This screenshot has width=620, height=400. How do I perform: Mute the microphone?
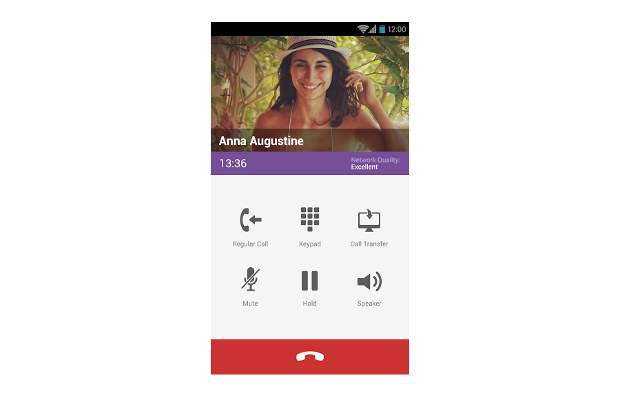[x=250, y=281]
